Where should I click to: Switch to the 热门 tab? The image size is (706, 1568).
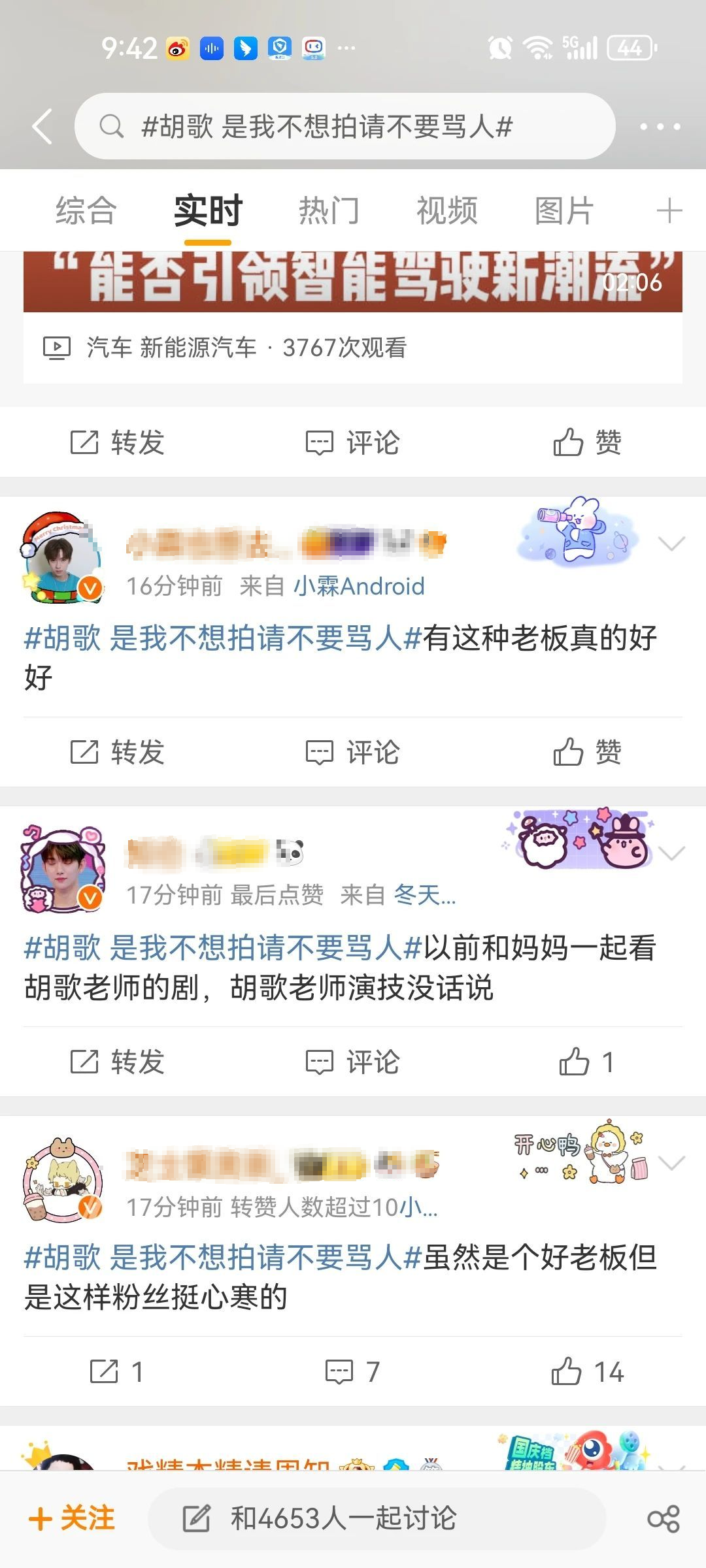329,210
